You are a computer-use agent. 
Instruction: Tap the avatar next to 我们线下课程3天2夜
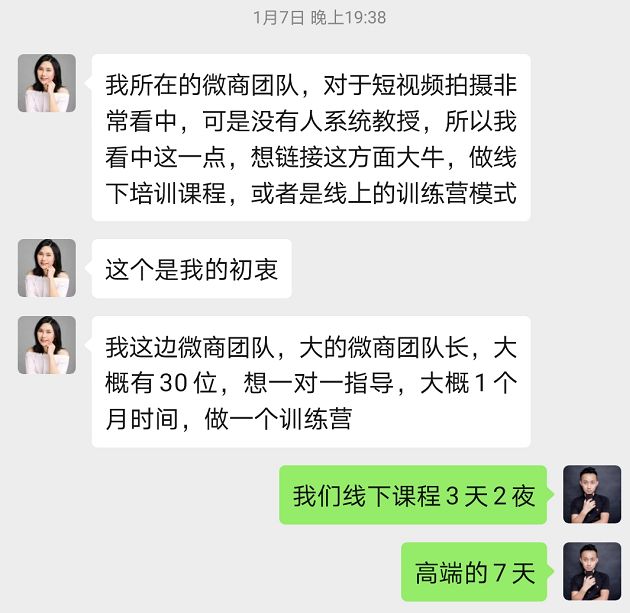tap(592, 494)
